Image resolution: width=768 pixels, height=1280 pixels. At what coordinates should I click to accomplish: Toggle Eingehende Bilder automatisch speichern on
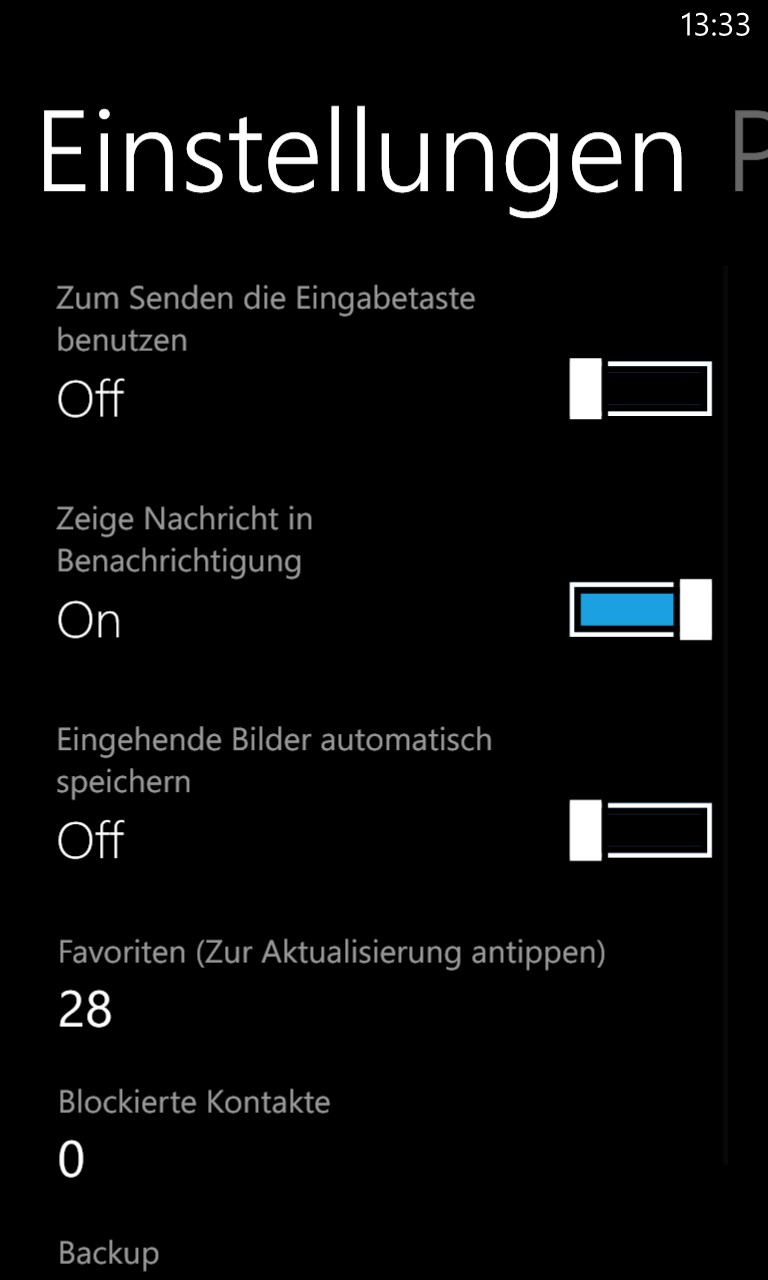[x=640, y=830]
